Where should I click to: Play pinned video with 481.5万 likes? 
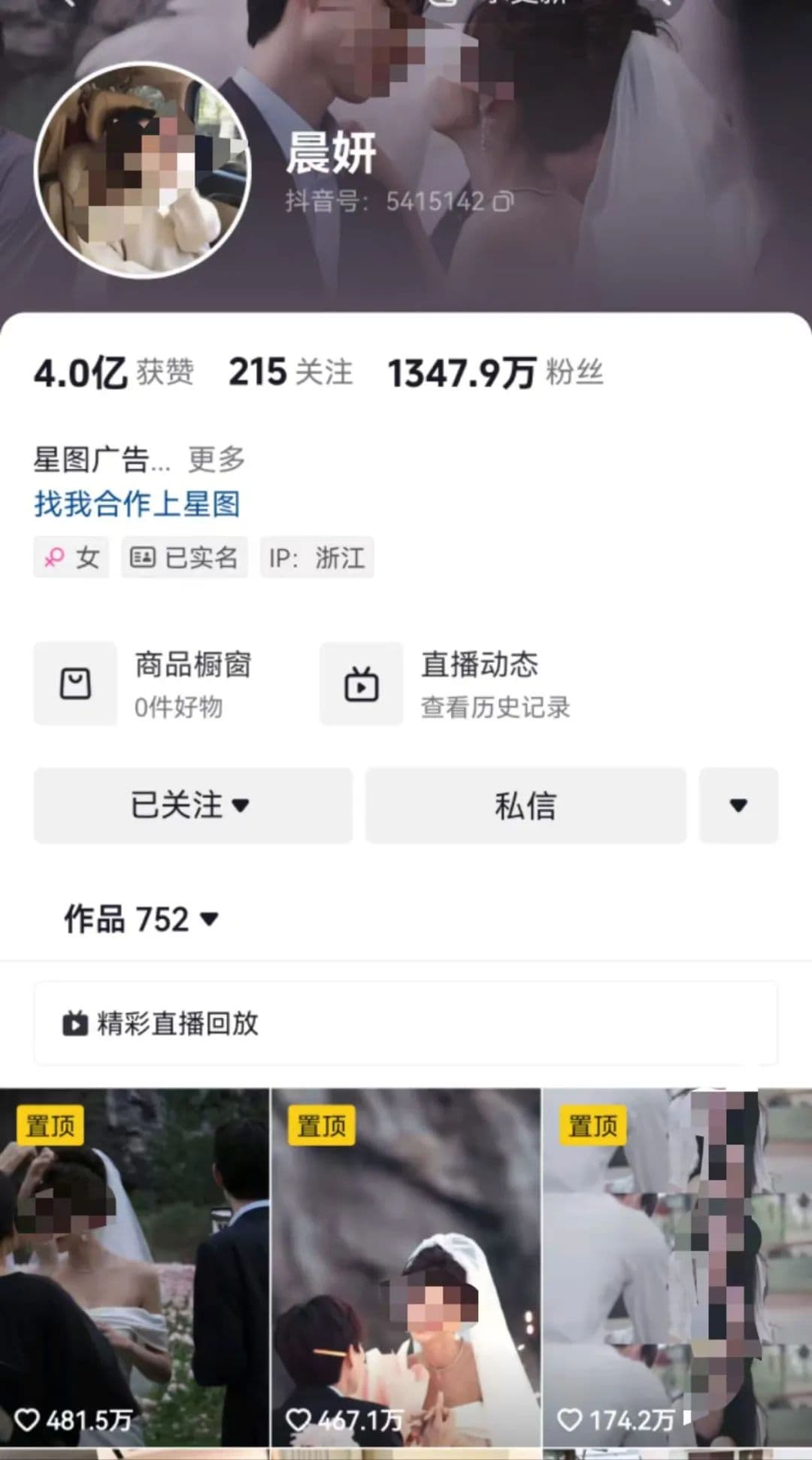coord(134,1267)
